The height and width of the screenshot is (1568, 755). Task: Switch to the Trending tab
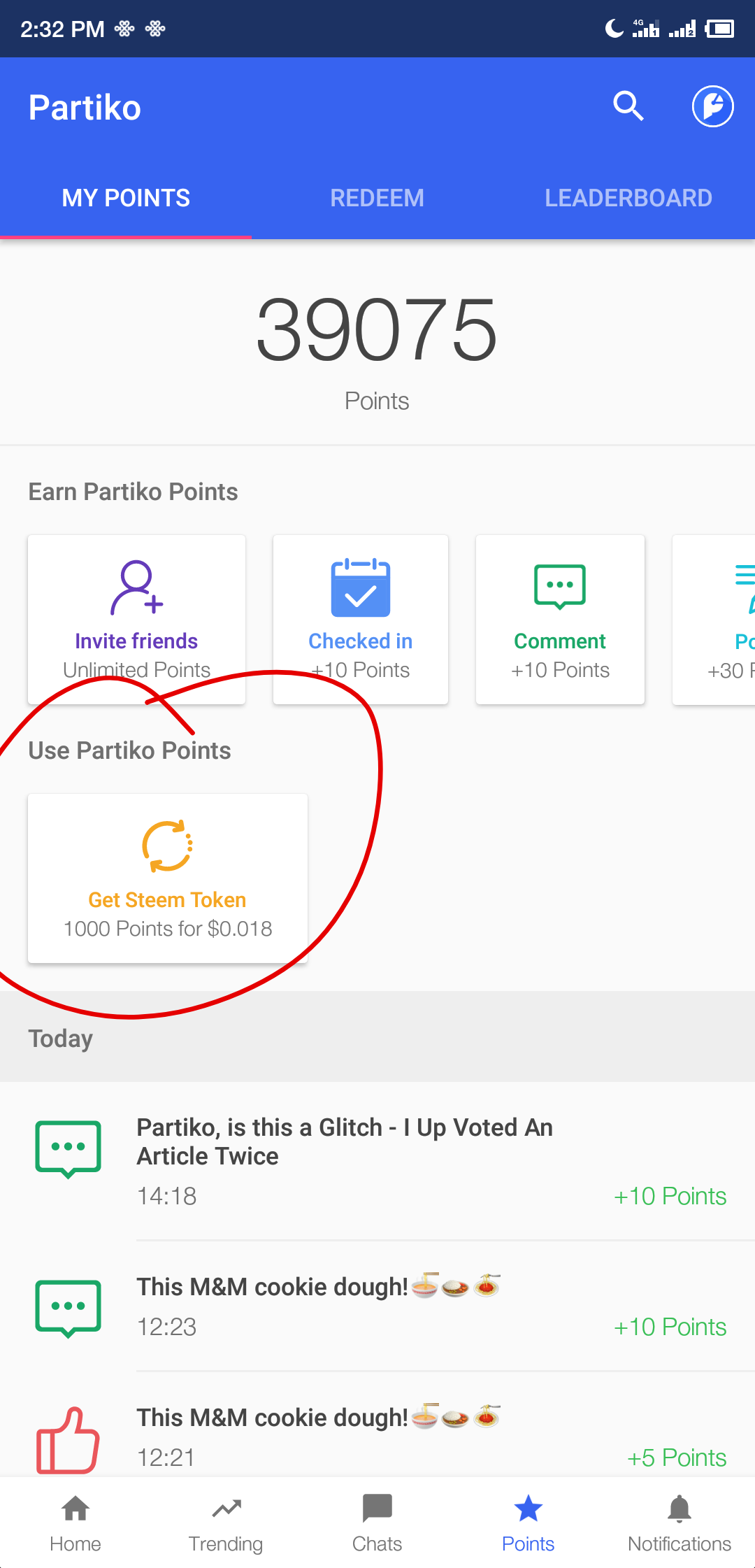click(226, 1523)
